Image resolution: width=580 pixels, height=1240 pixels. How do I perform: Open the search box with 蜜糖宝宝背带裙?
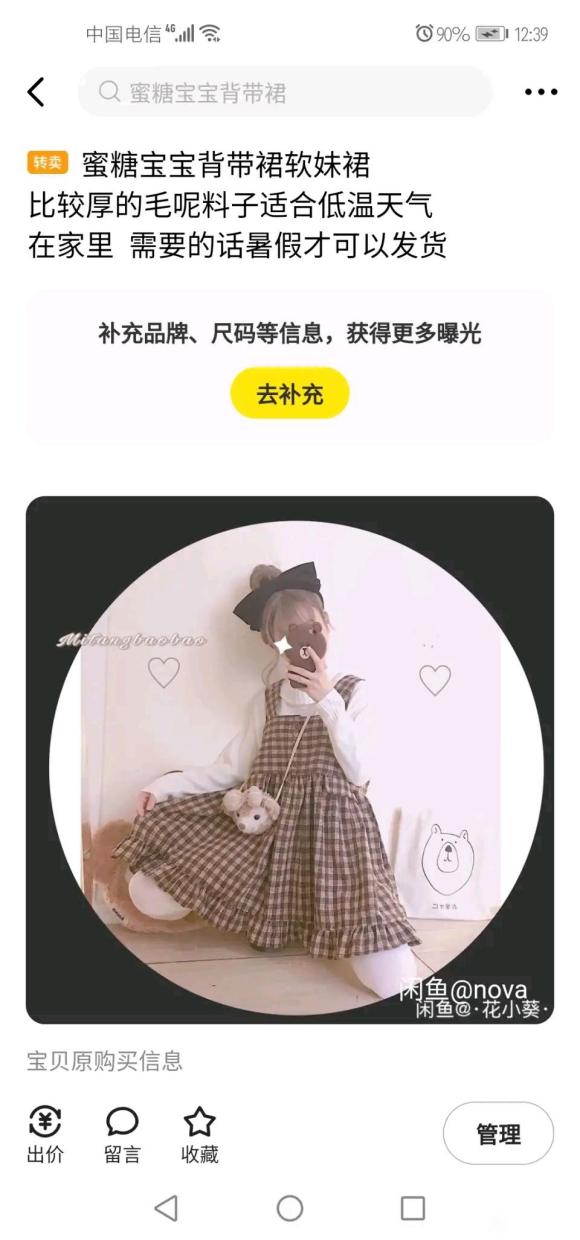tap(285, 92)
